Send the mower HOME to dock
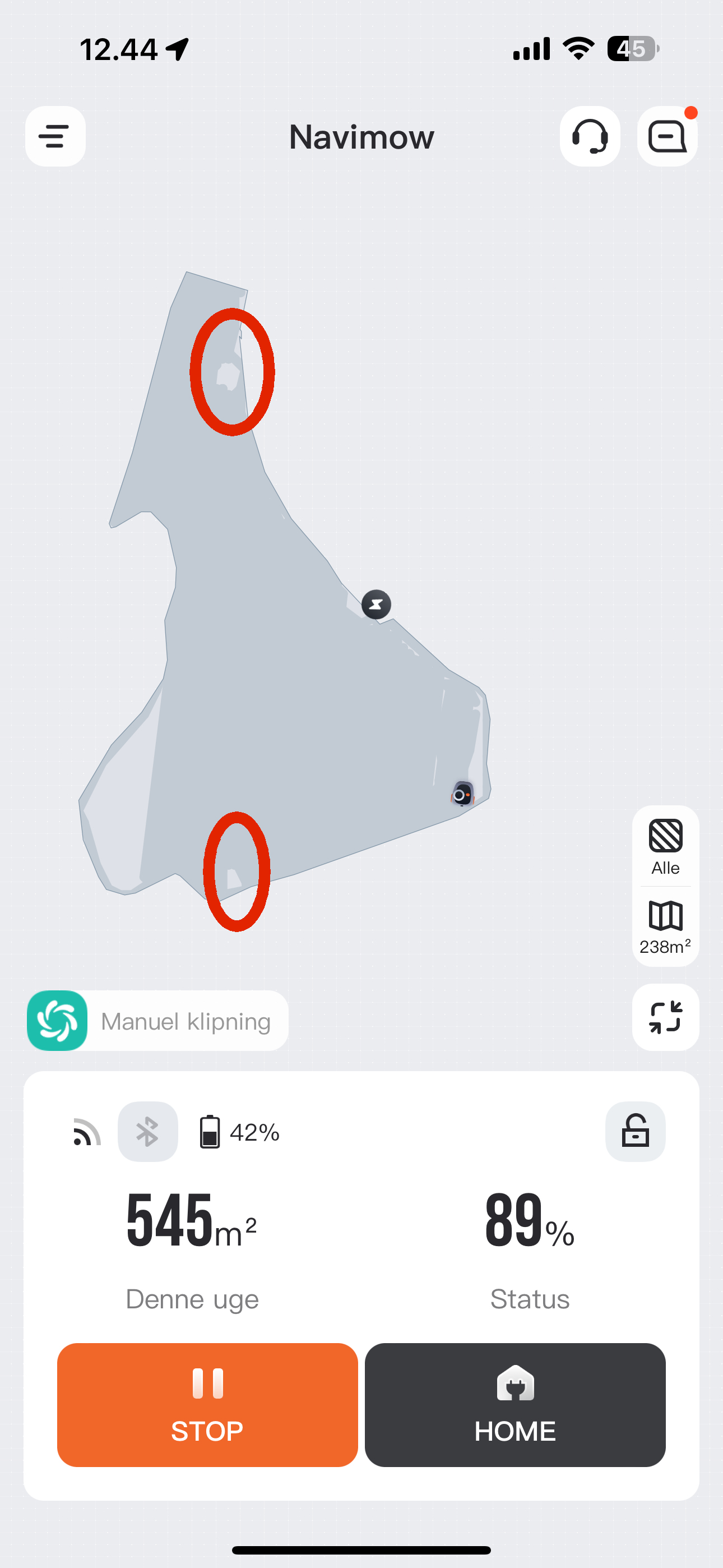723x1568 pixels. pos(515,1405)
